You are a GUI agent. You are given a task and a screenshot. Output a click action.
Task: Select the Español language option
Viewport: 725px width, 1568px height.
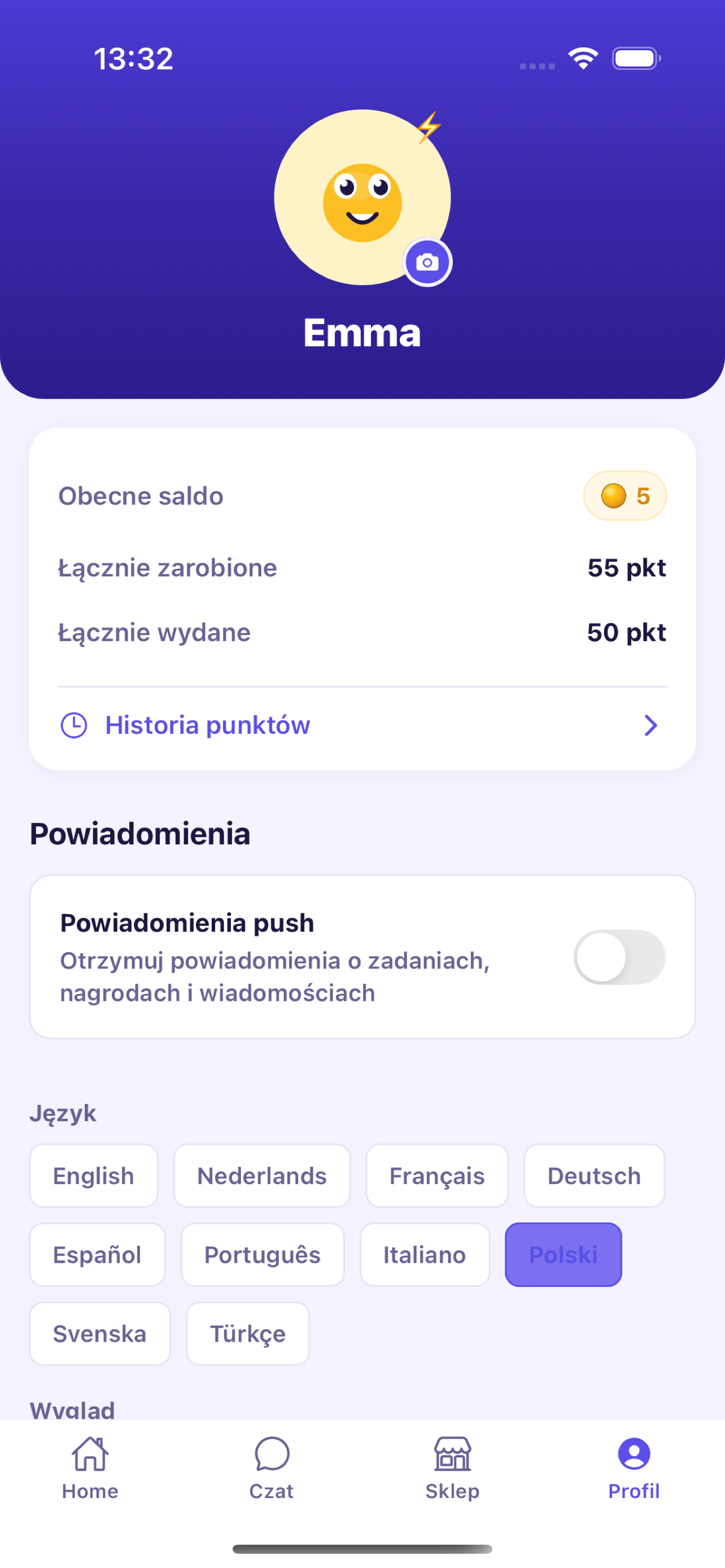tap(97, 1255)
